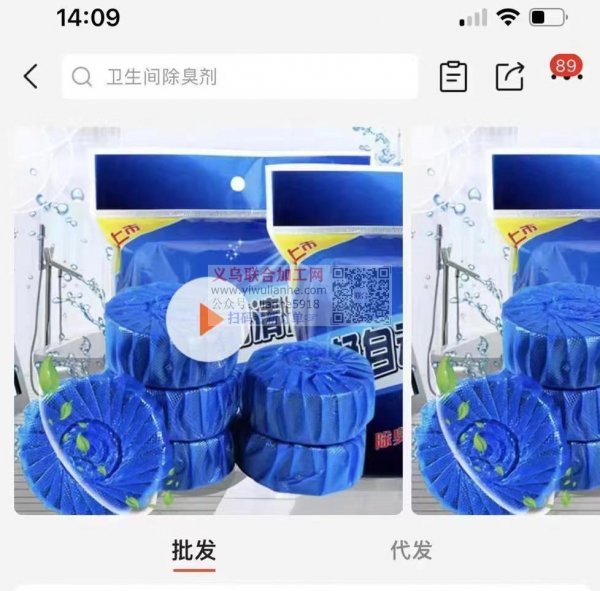Tap the search field showing 卫生间除臭剂
Viewport: 600px width, 591px height.
240,77
